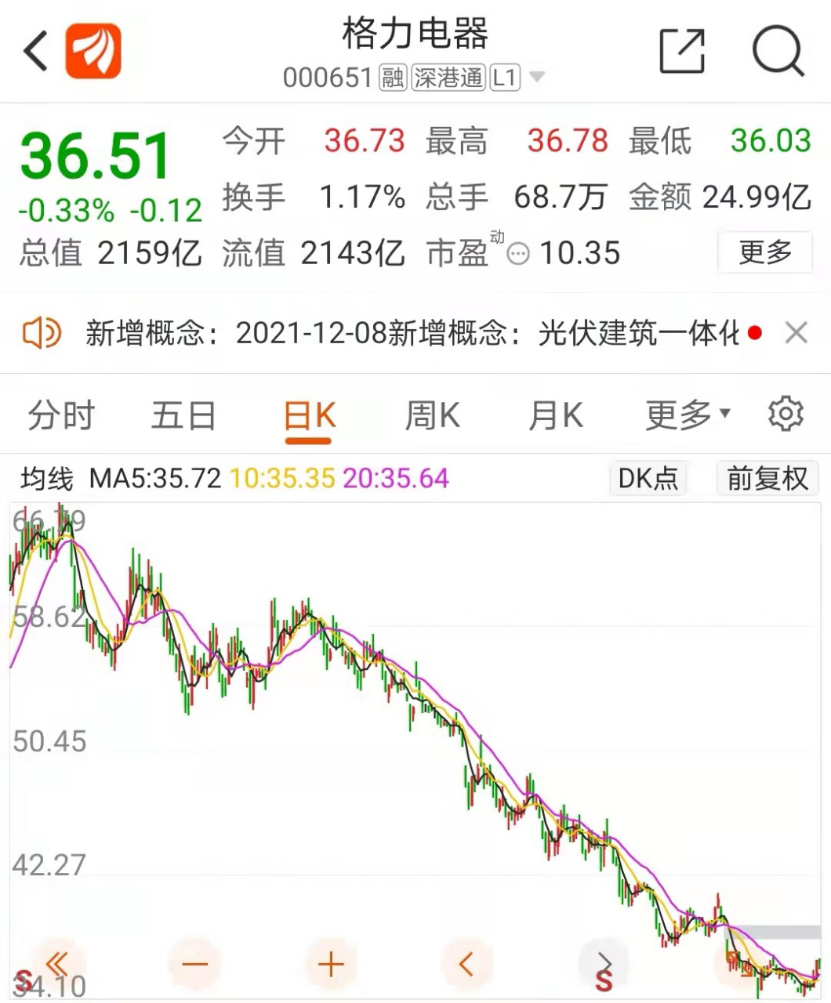This screenshot has height=1003, width=831.
Task: Move the chart one step left
Action: (x=465, y=965)
